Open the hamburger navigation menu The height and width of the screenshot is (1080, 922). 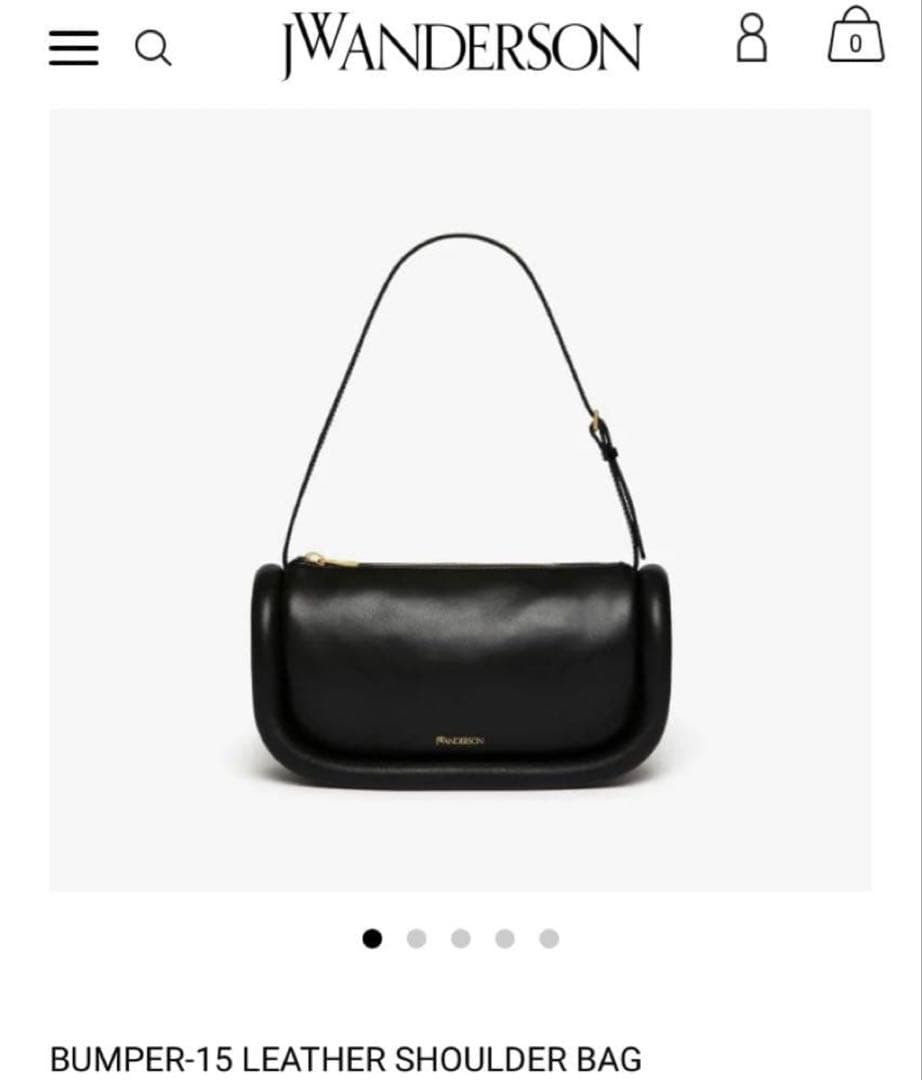[73, 49]
